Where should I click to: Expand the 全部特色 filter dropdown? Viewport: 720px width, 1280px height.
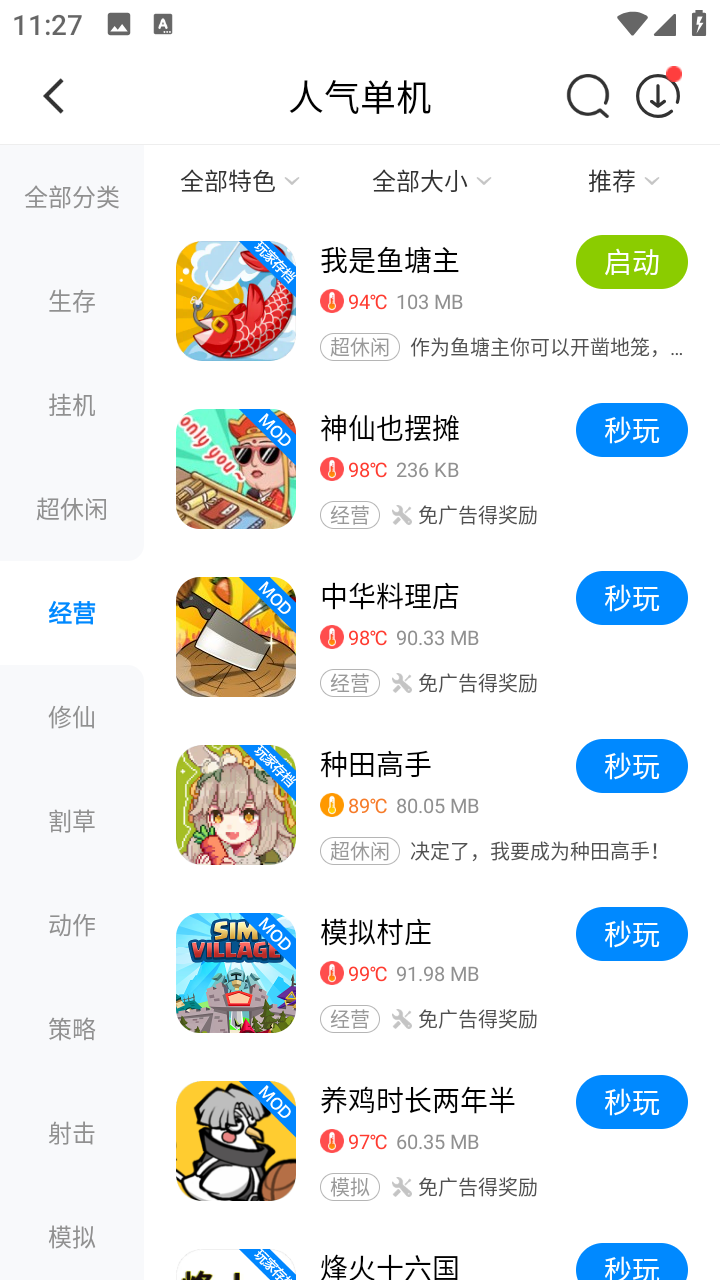tap(240, 181)
